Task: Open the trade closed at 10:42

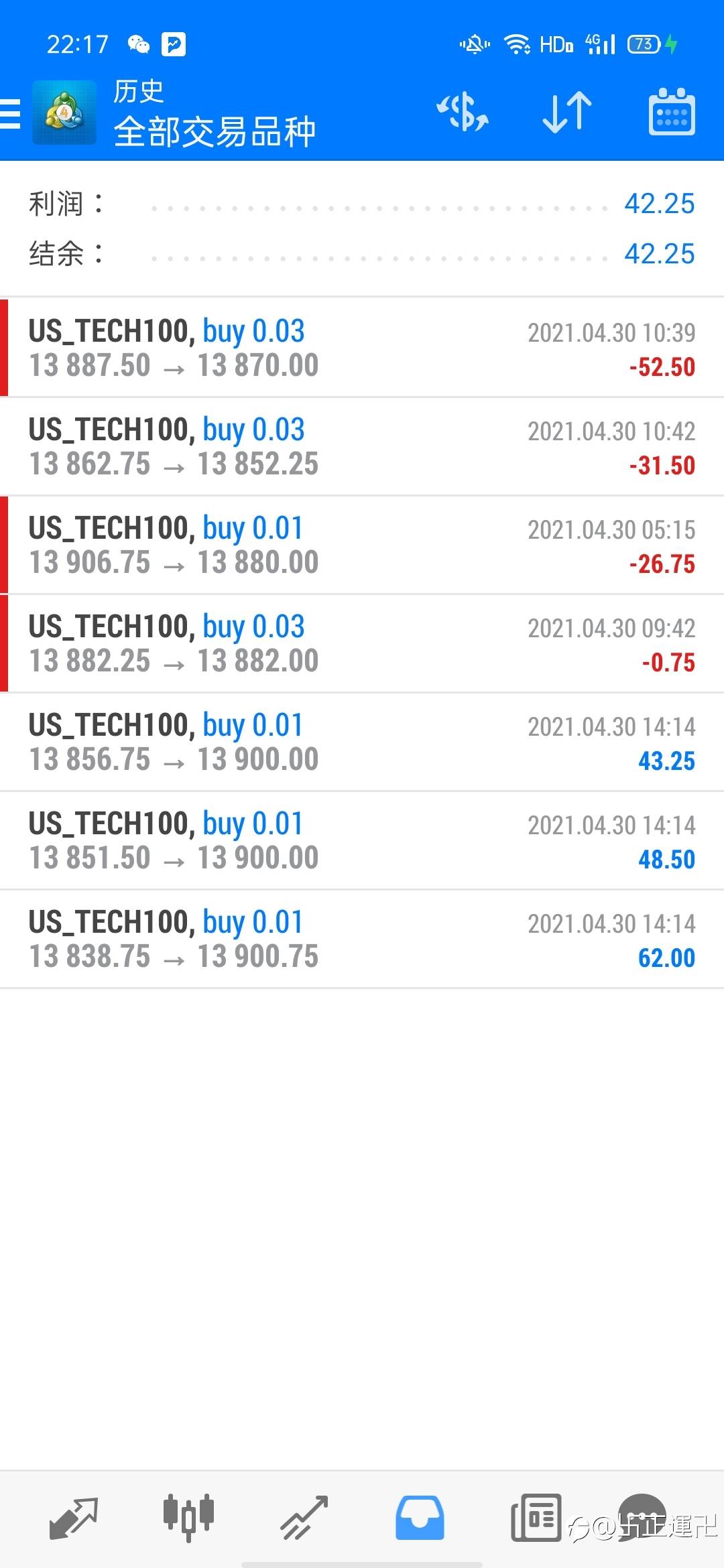Action: click(362, 446)
